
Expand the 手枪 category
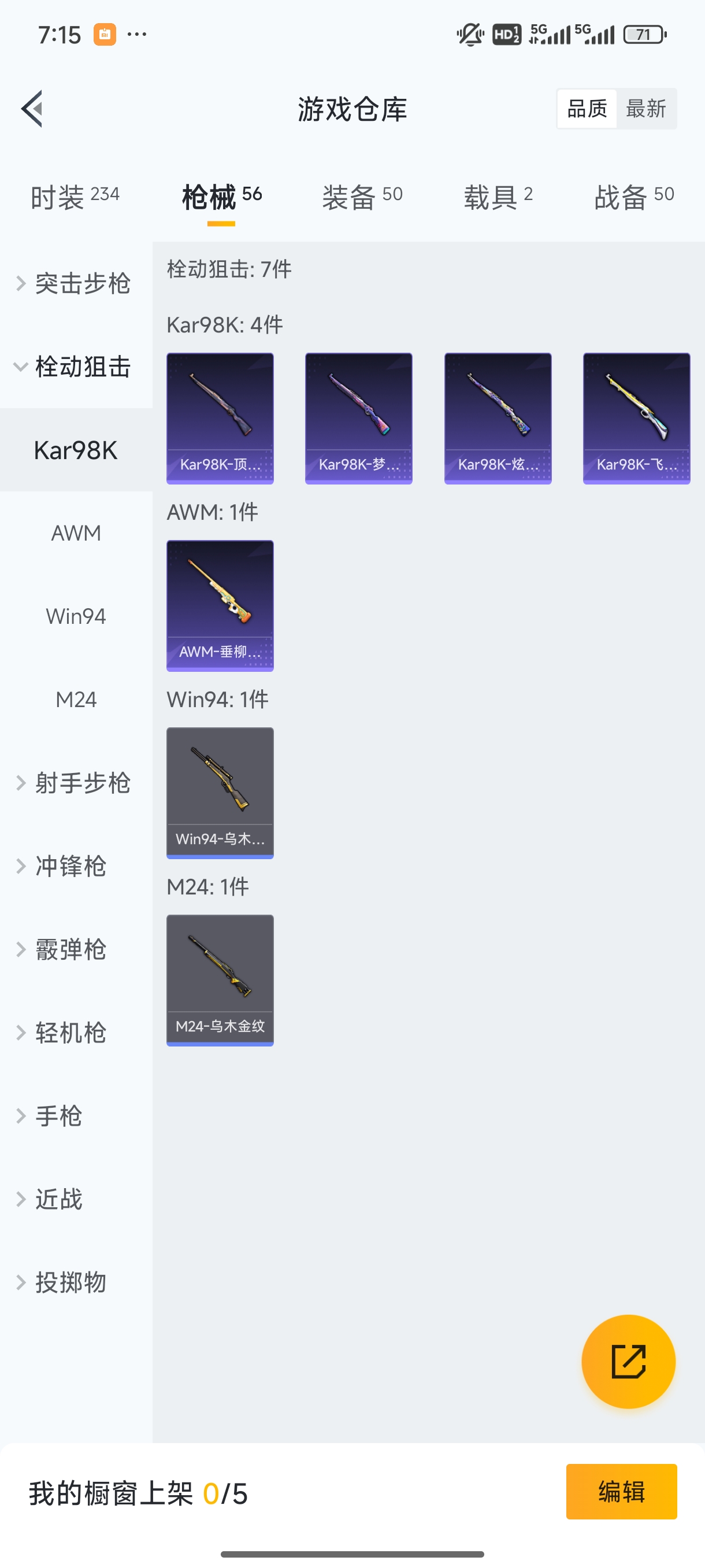click(58, 1116)
